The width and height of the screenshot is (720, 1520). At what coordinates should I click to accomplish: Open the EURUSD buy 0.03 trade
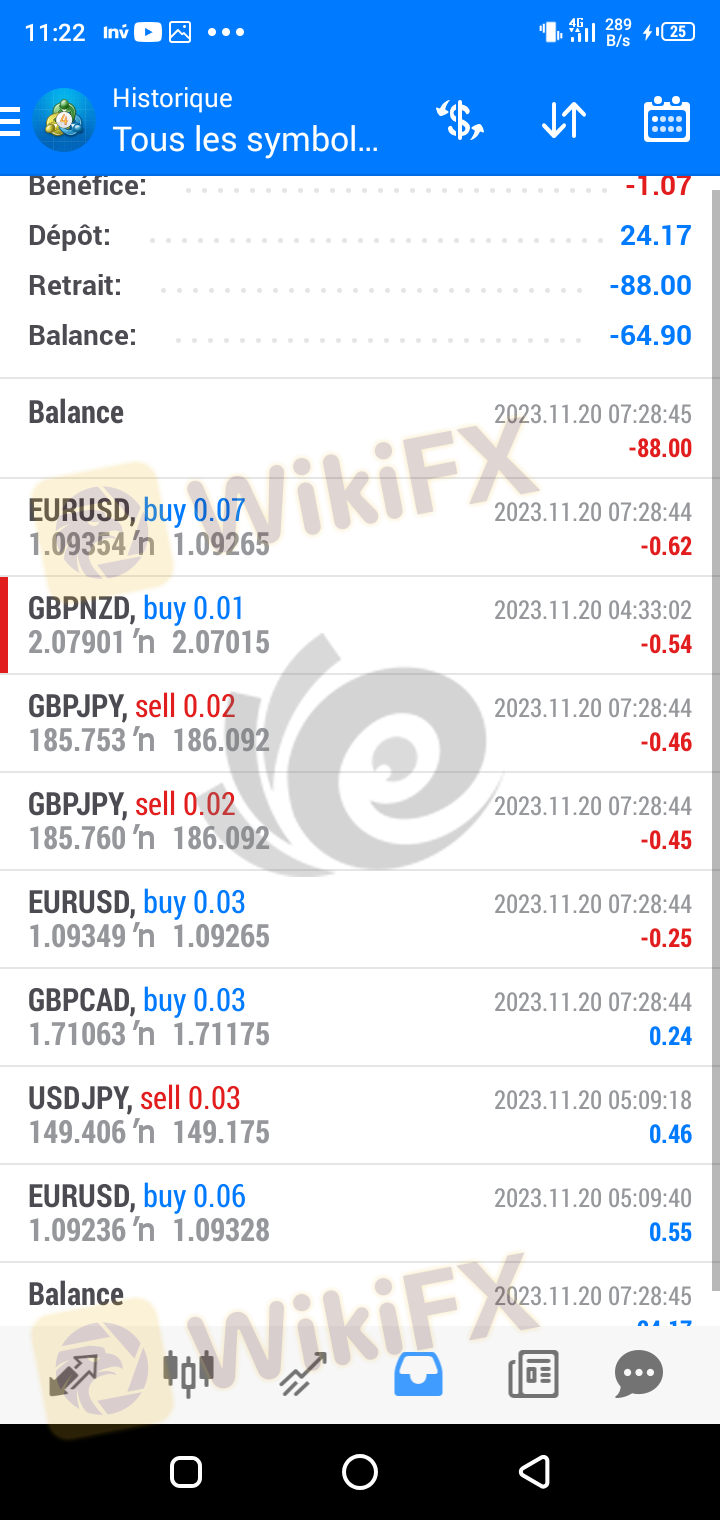click(x=360, y=920)
